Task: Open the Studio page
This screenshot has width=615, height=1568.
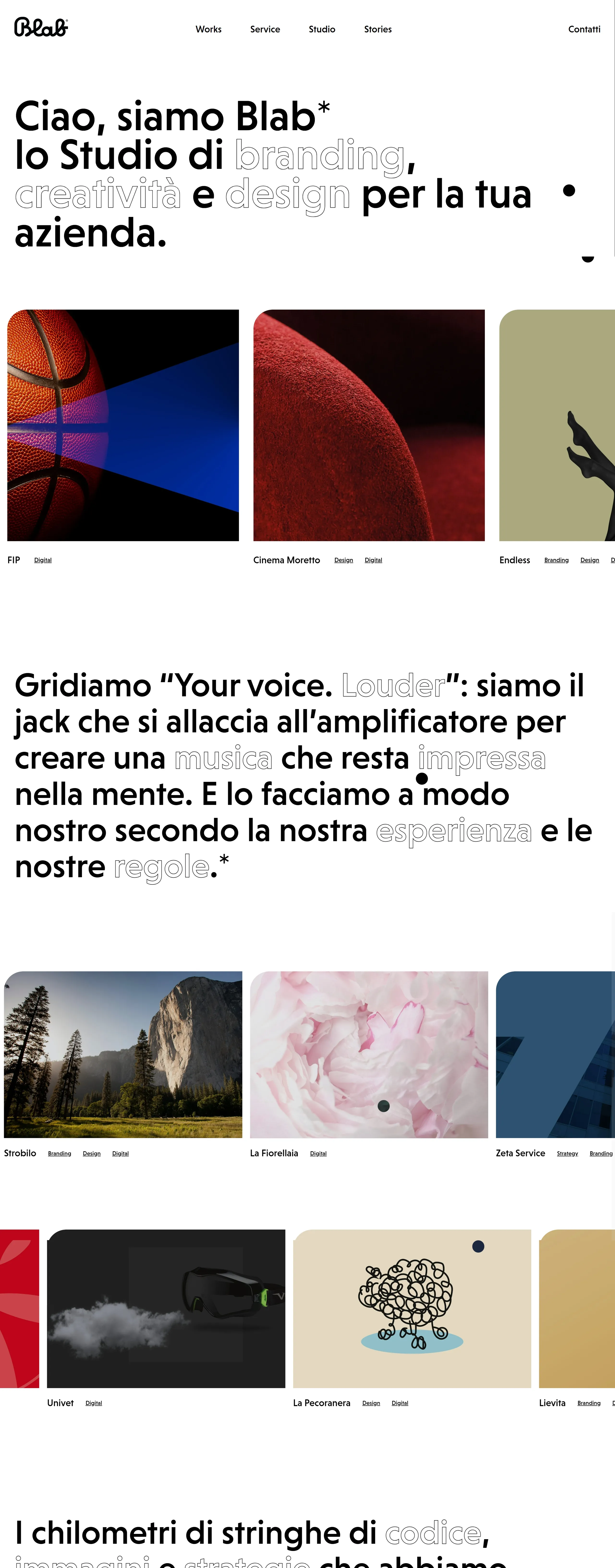Action: click(322, 29)
